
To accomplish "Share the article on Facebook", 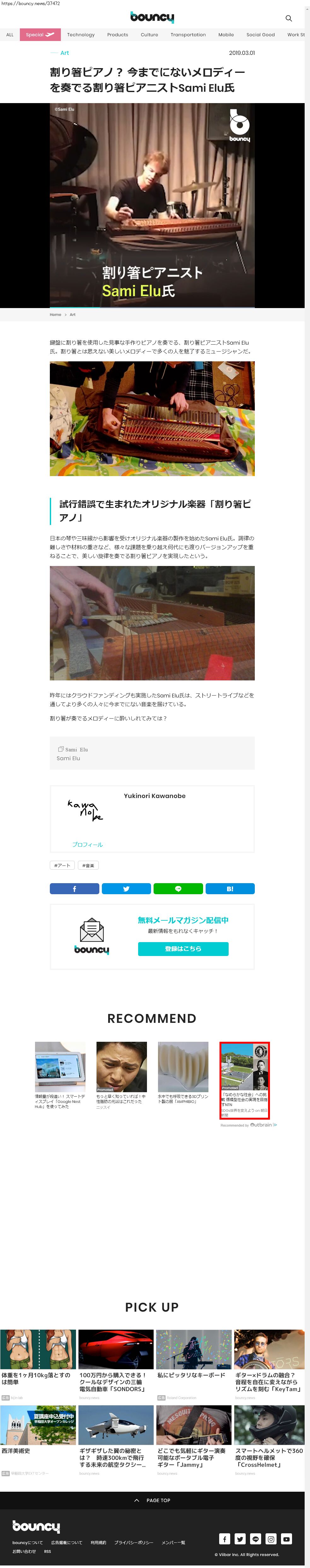I will tap(74, 889).
